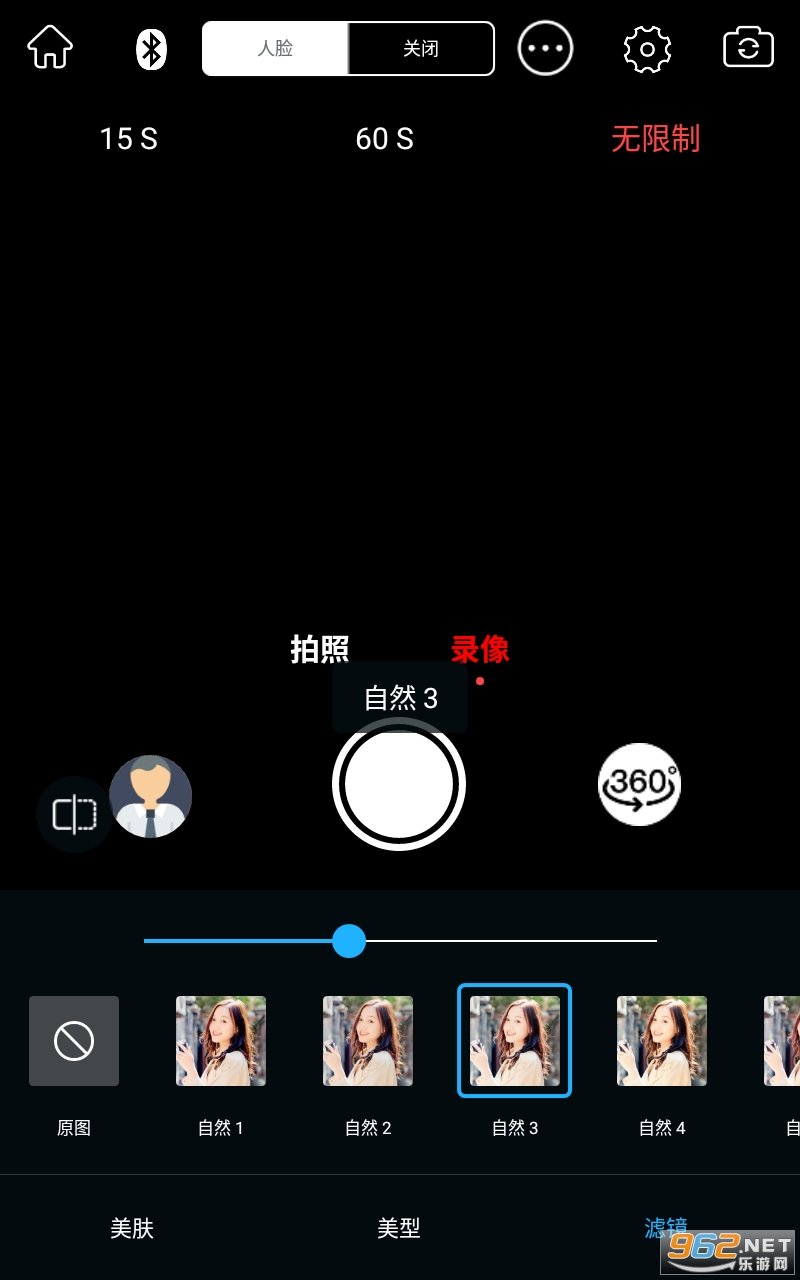Screen dimensions: 800x1280
Task: Switch tracking to 关闭
Action: click(421, 48)
